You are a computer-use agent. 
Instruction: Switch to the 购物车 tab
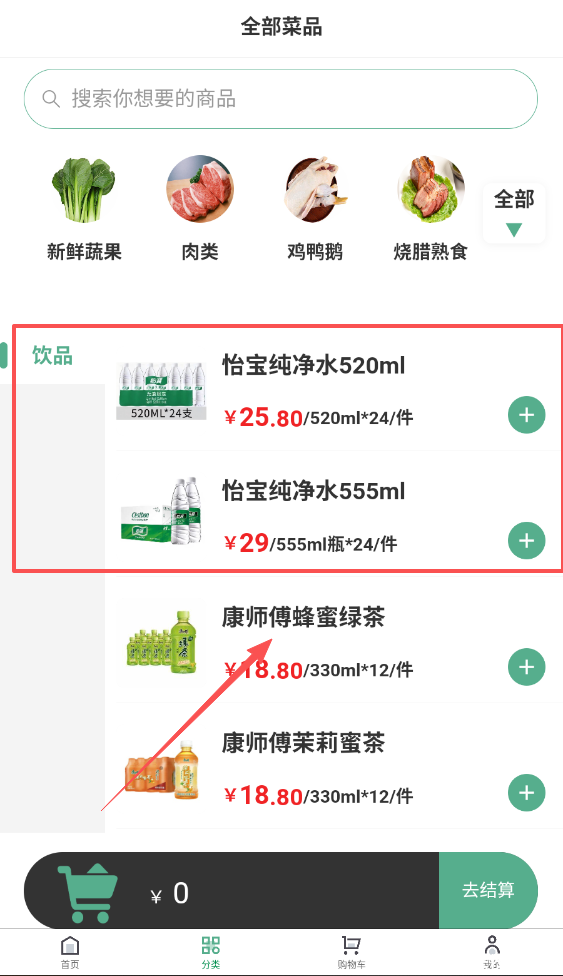(x=351, y=953)
